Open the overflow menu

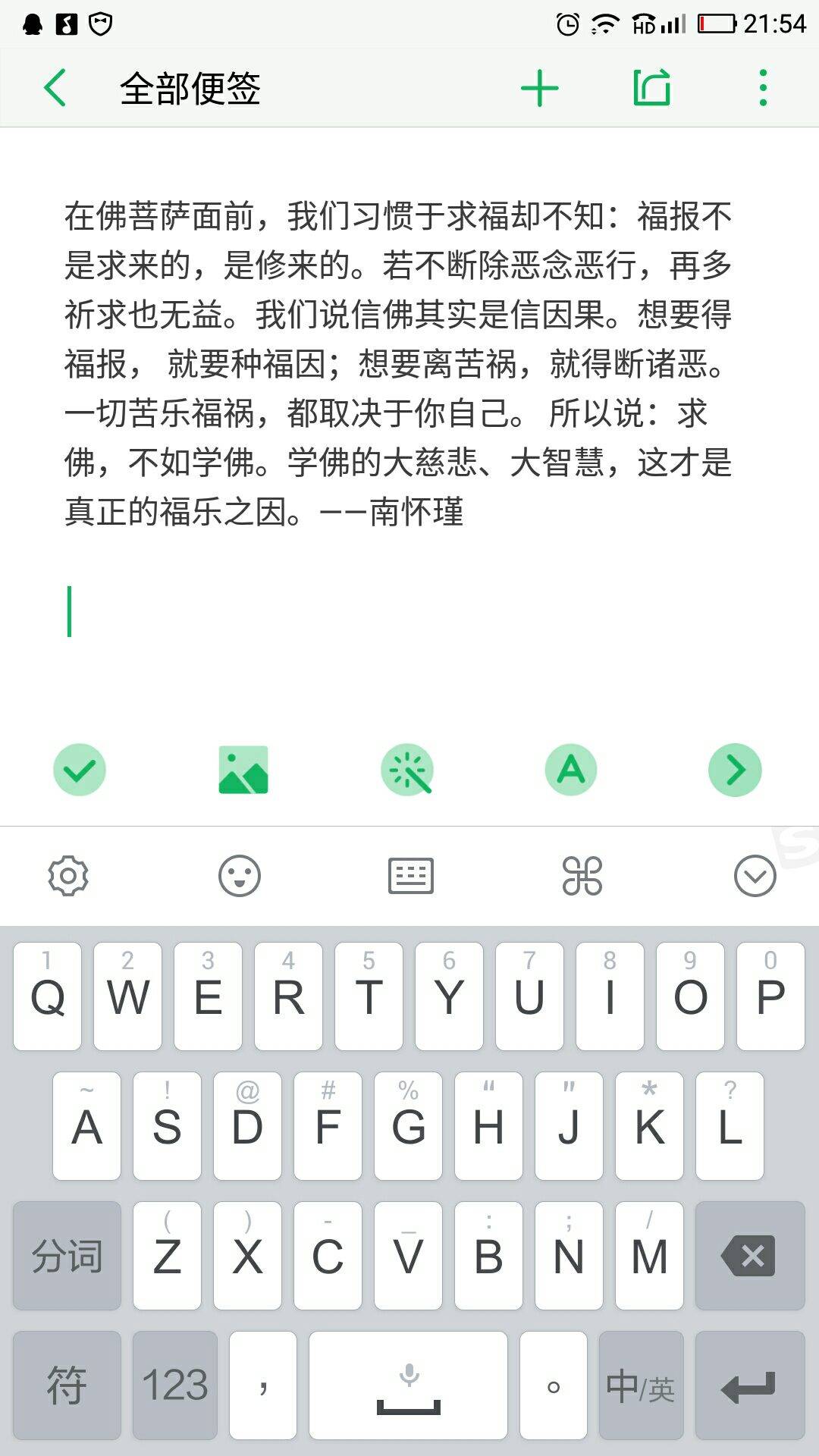click(763, 88)
